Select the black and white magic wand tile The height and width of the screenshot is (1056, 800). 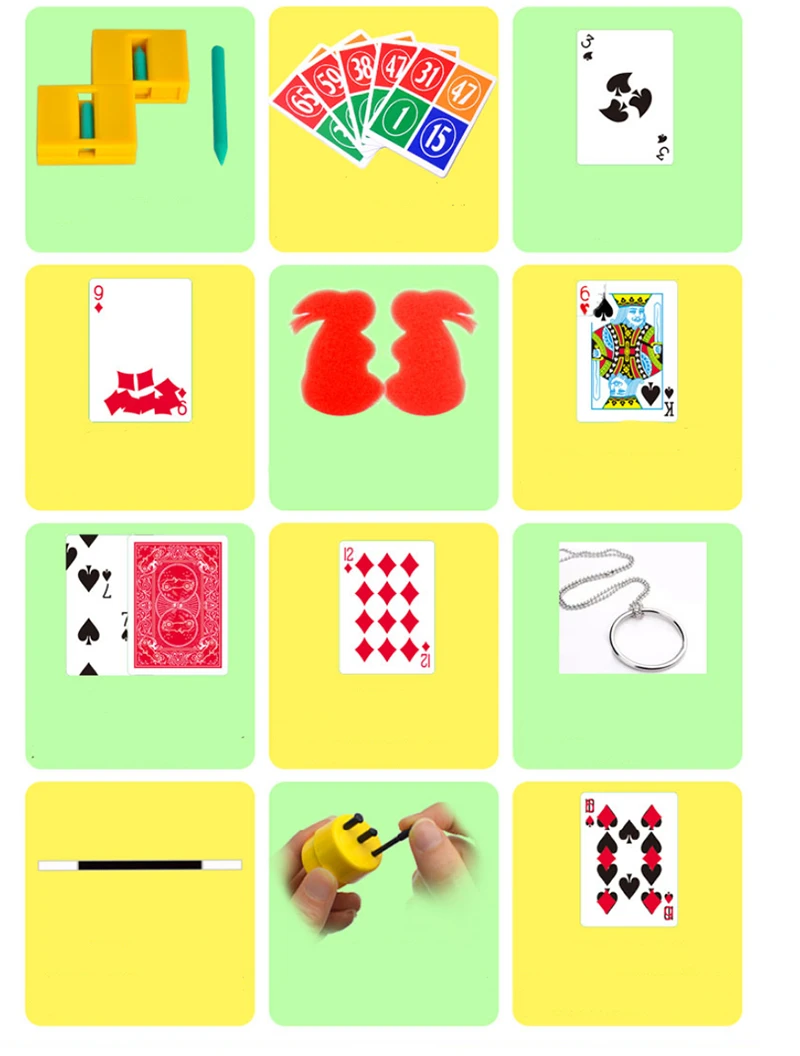point(139,903)
